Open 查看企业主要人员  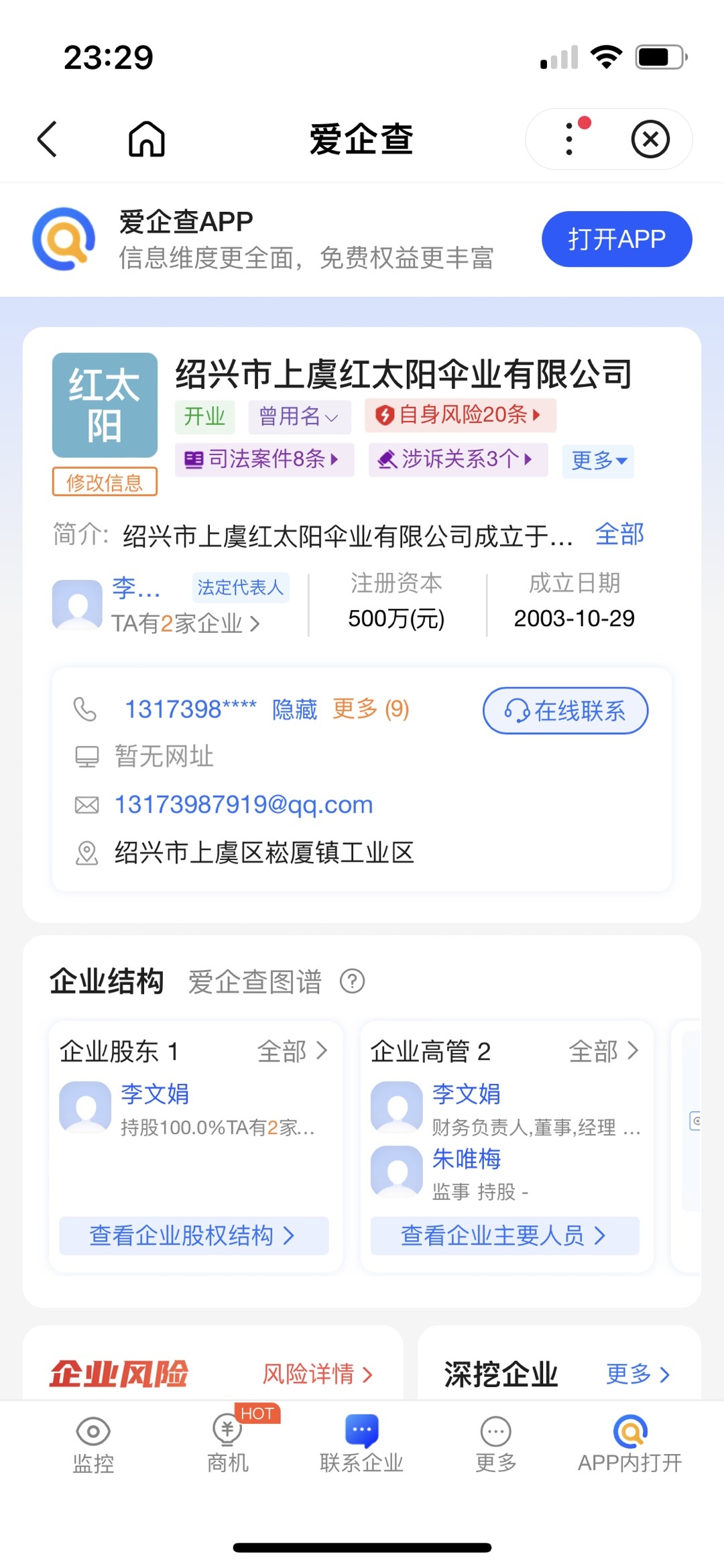pos(505,1235)
